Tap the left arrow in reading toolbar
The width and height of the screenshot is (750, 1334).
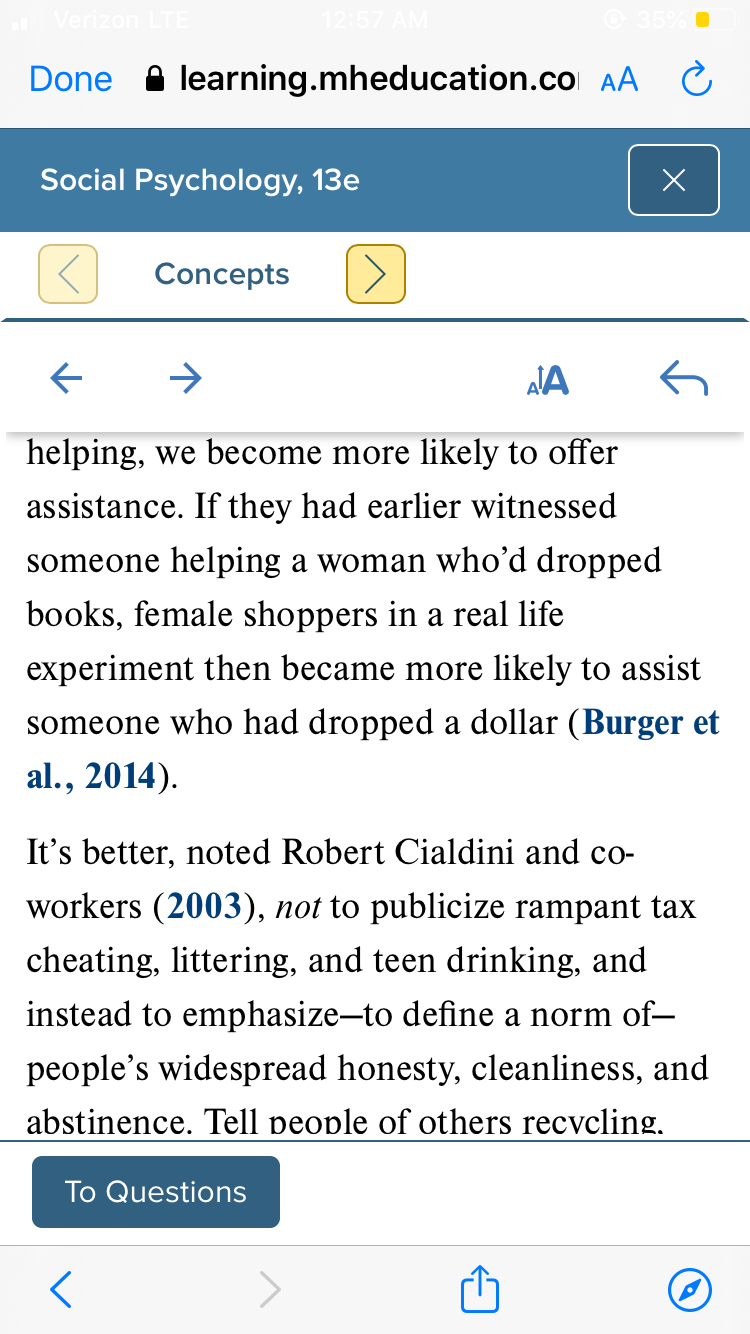point(66,377)
